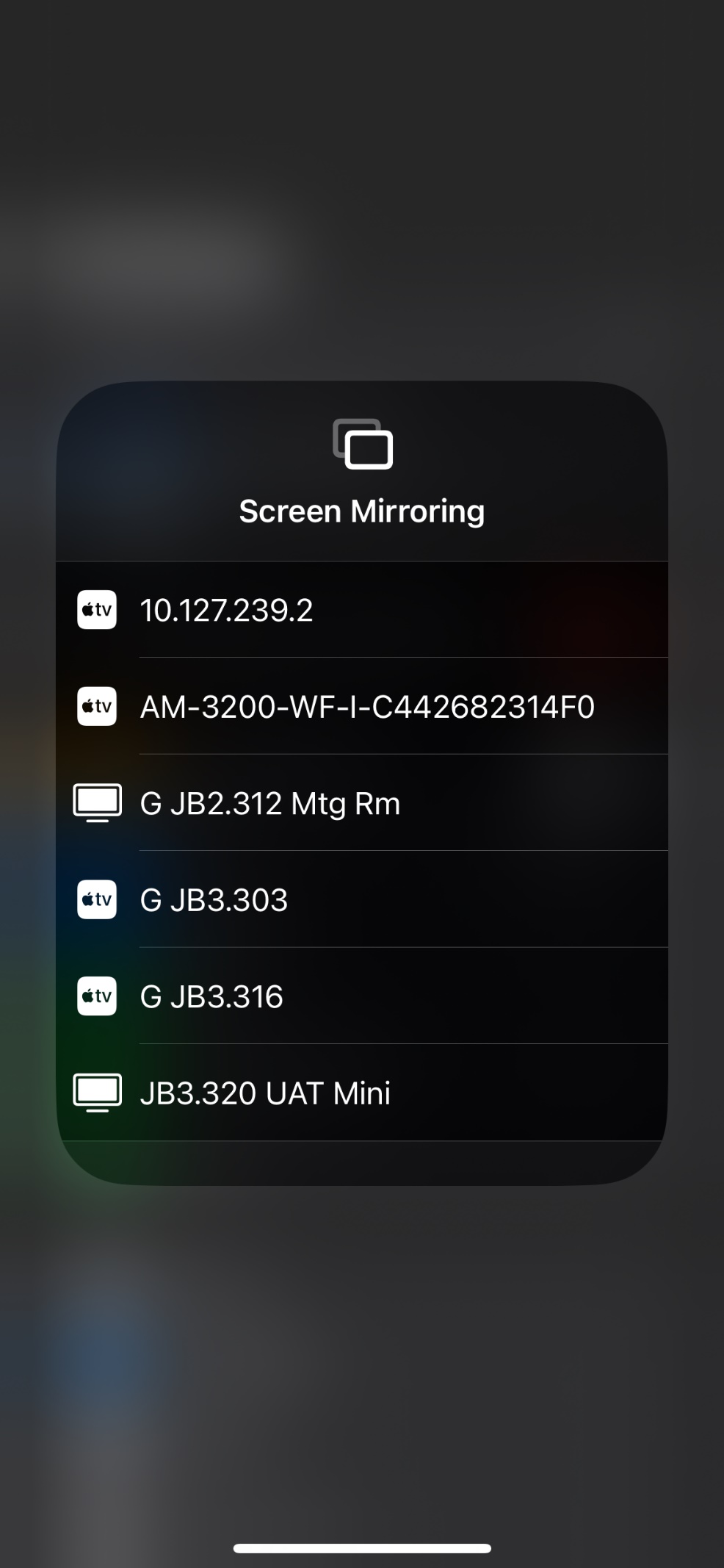Tap the TV display icon beside G JB2.312 Mtg Rm

[x=96, y=802]
